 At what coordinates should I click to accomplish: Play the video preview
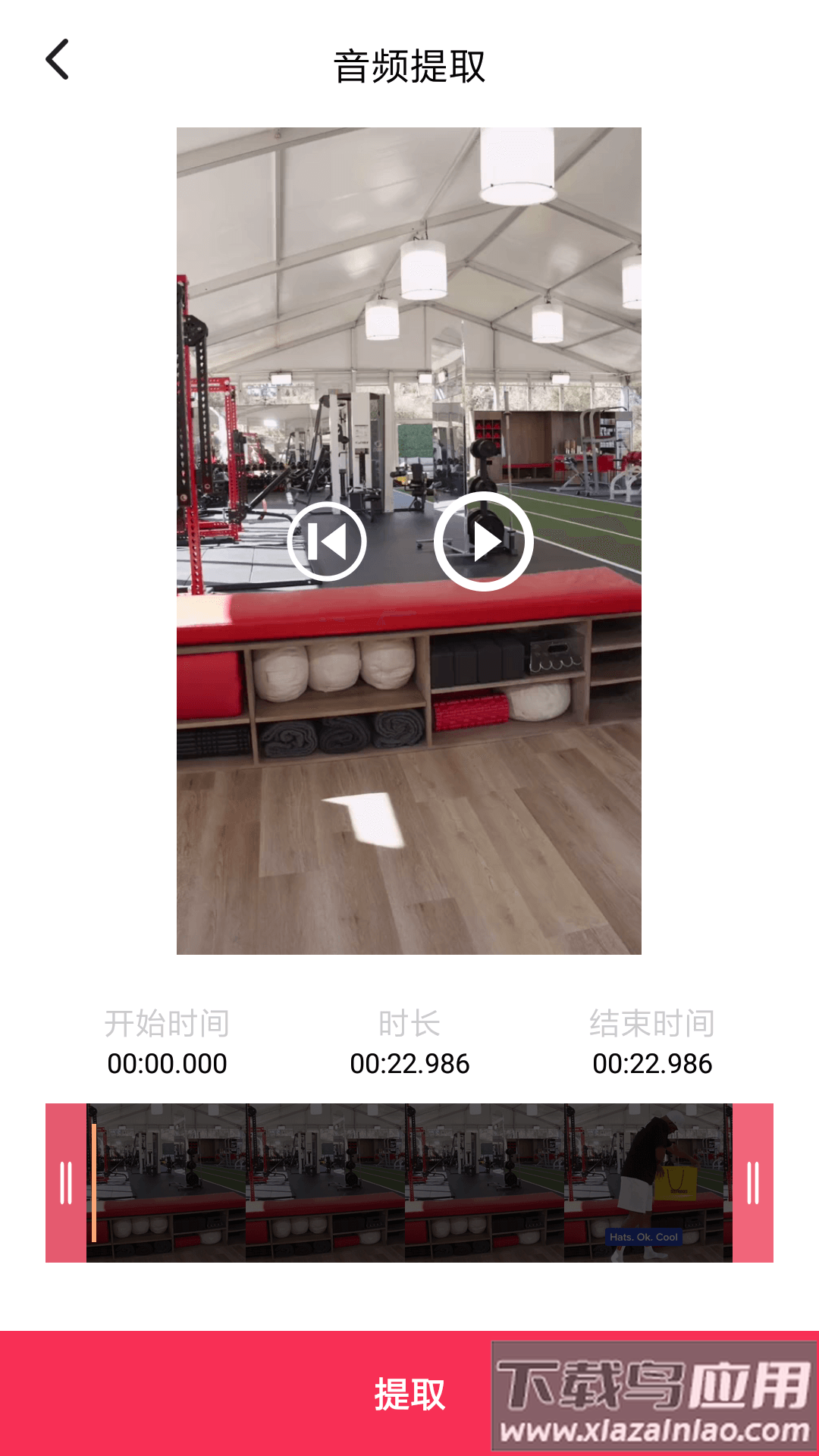coord(483,541)
